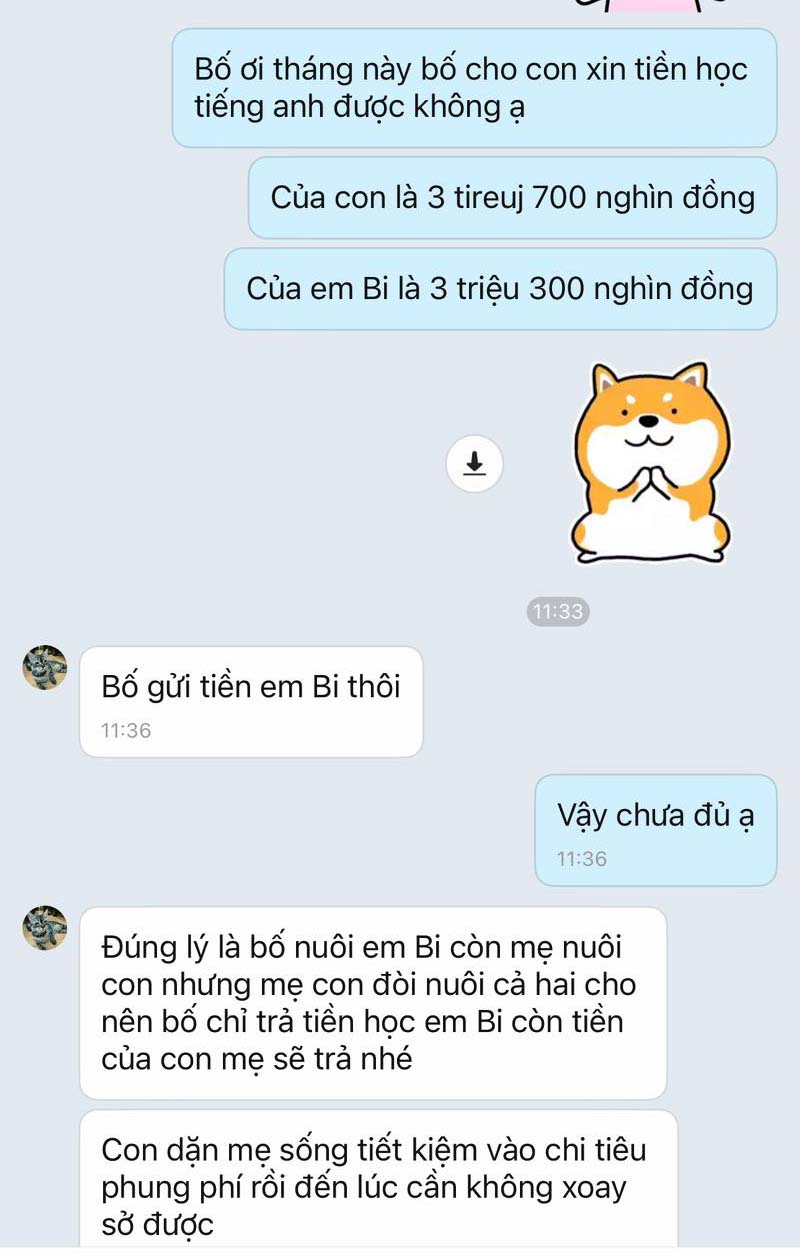Open sender avatar beside "Bố gửi tiền em Bi thôi"
The width and height of the screenshot is (800, 1254).
[45, 668]
